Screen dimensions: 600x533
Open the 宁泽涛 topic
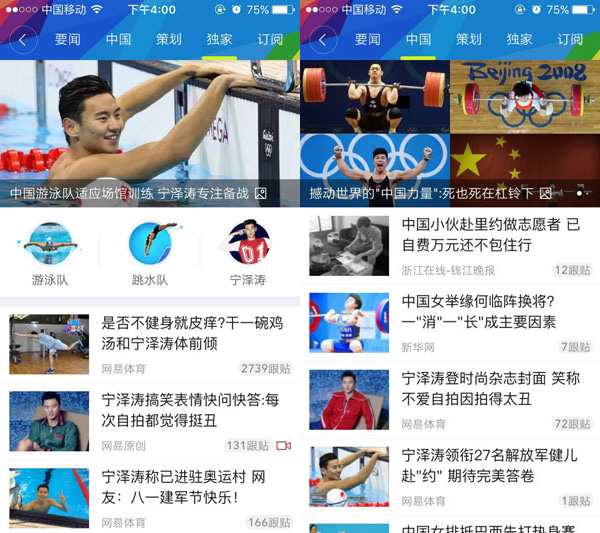(x=249, y=253)
